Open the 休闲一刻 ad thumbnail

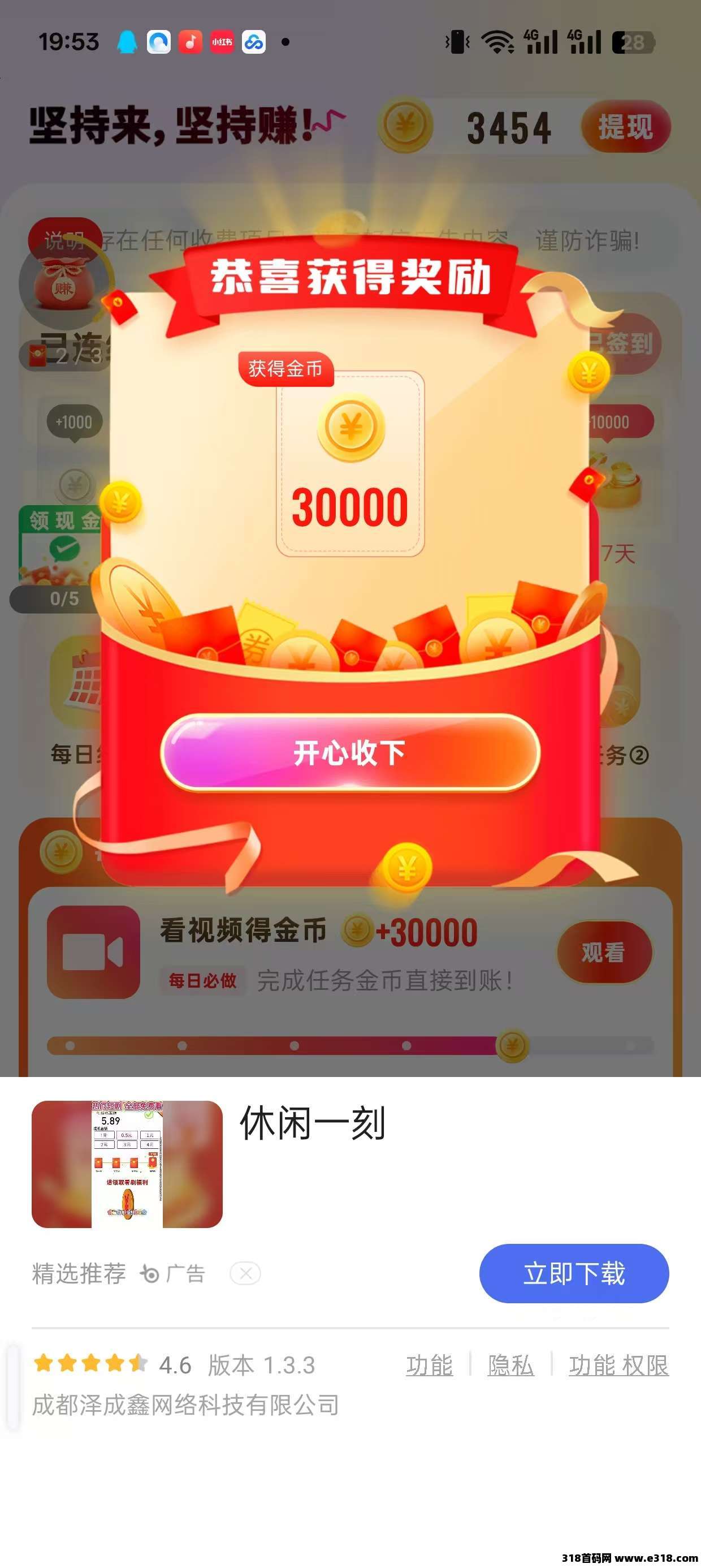click(127, 1163)
